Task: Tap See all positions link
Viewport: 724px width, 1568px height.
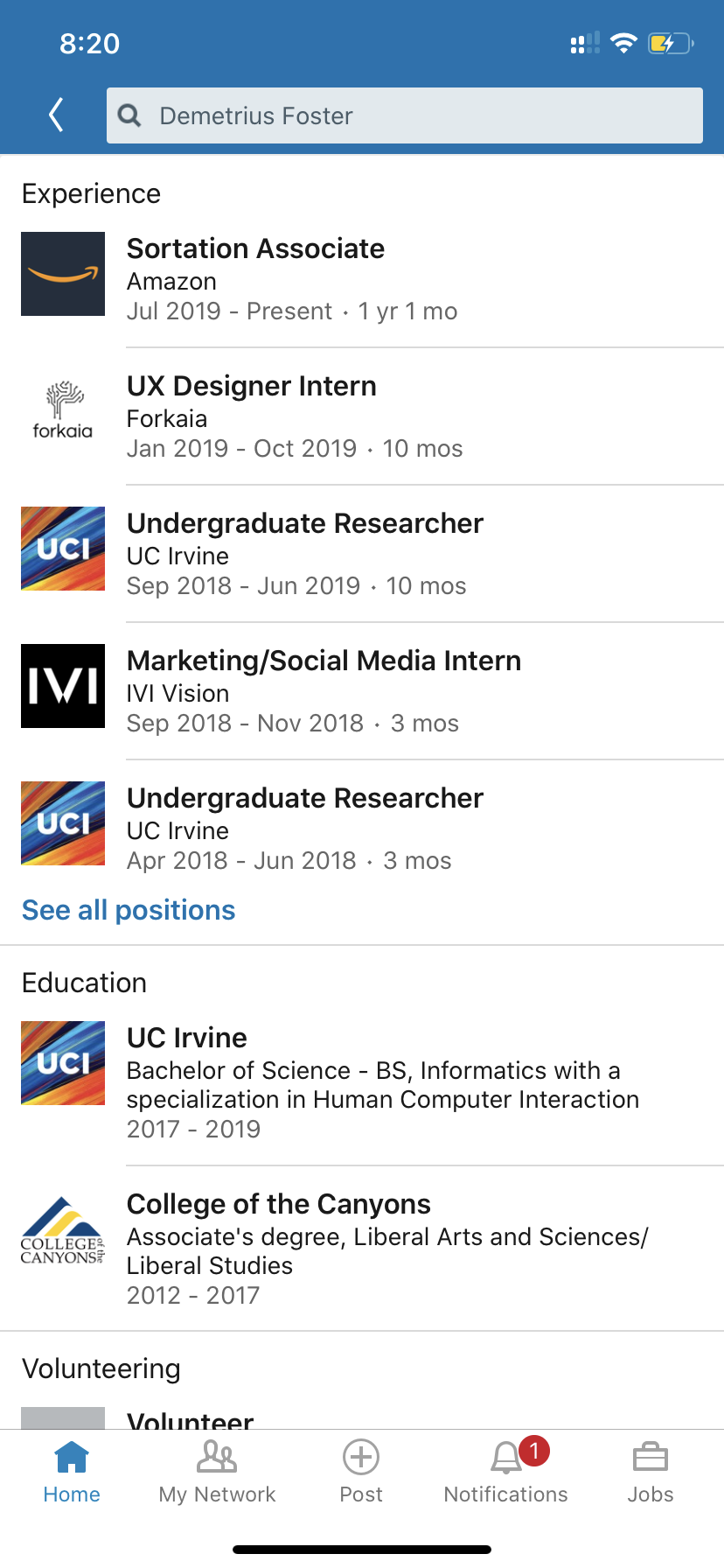Action: pyautogui.click(x=129, y=910)
